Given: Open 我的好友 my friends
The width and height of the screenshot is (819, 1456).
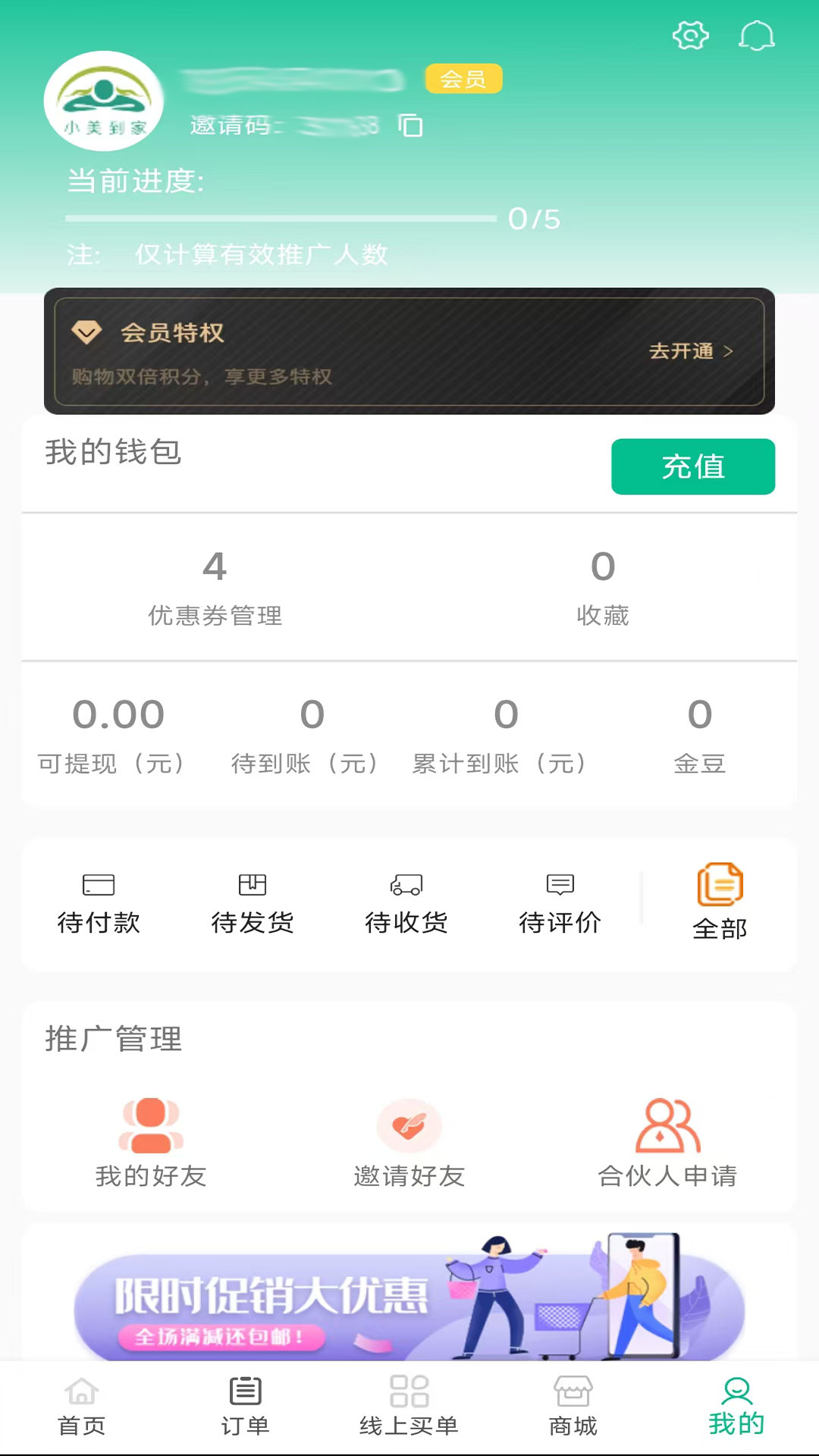Looking at the screenshot, I should pos(151,1141).
